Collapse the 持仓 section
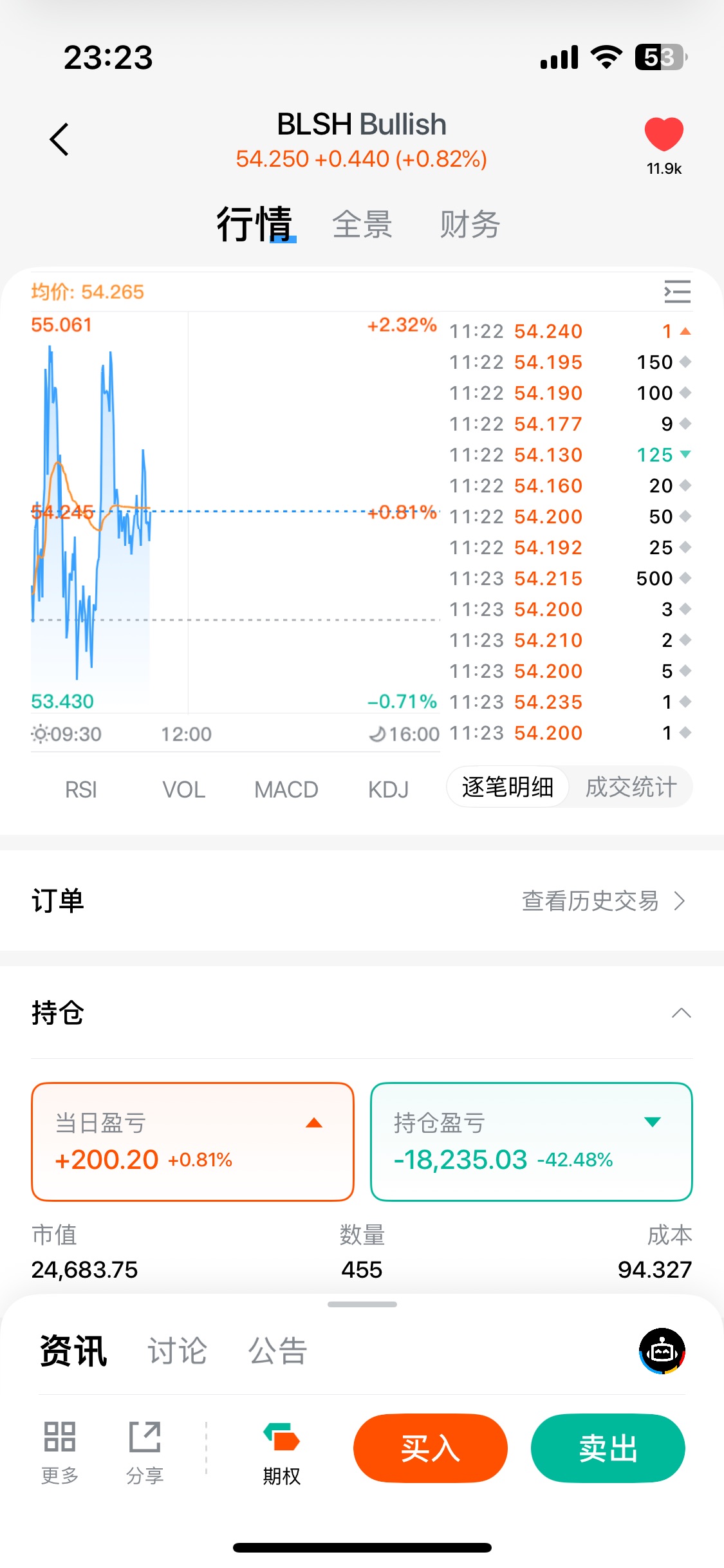 (682, 1013)
